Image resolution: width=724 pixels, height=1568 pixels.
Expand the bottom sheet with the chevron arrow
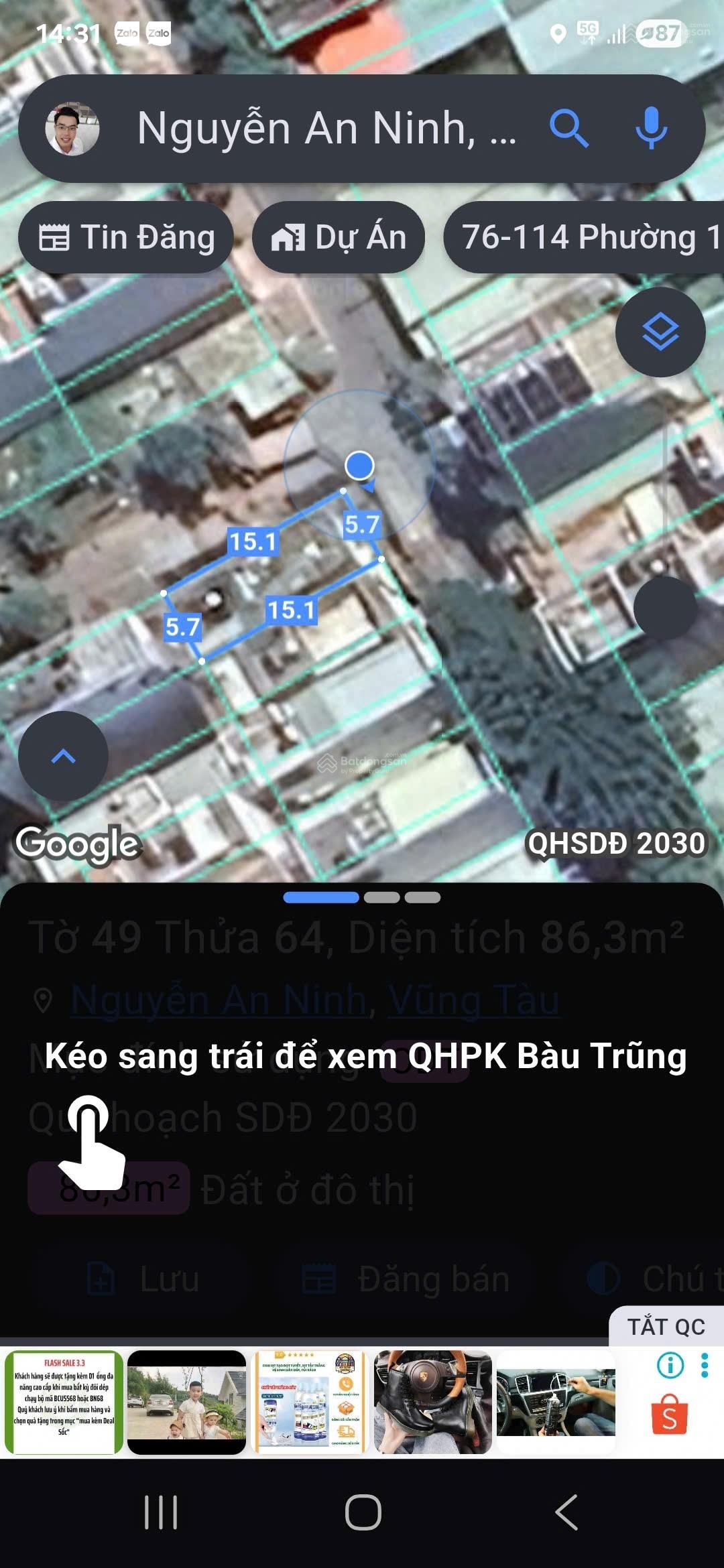tap(63, 755)
